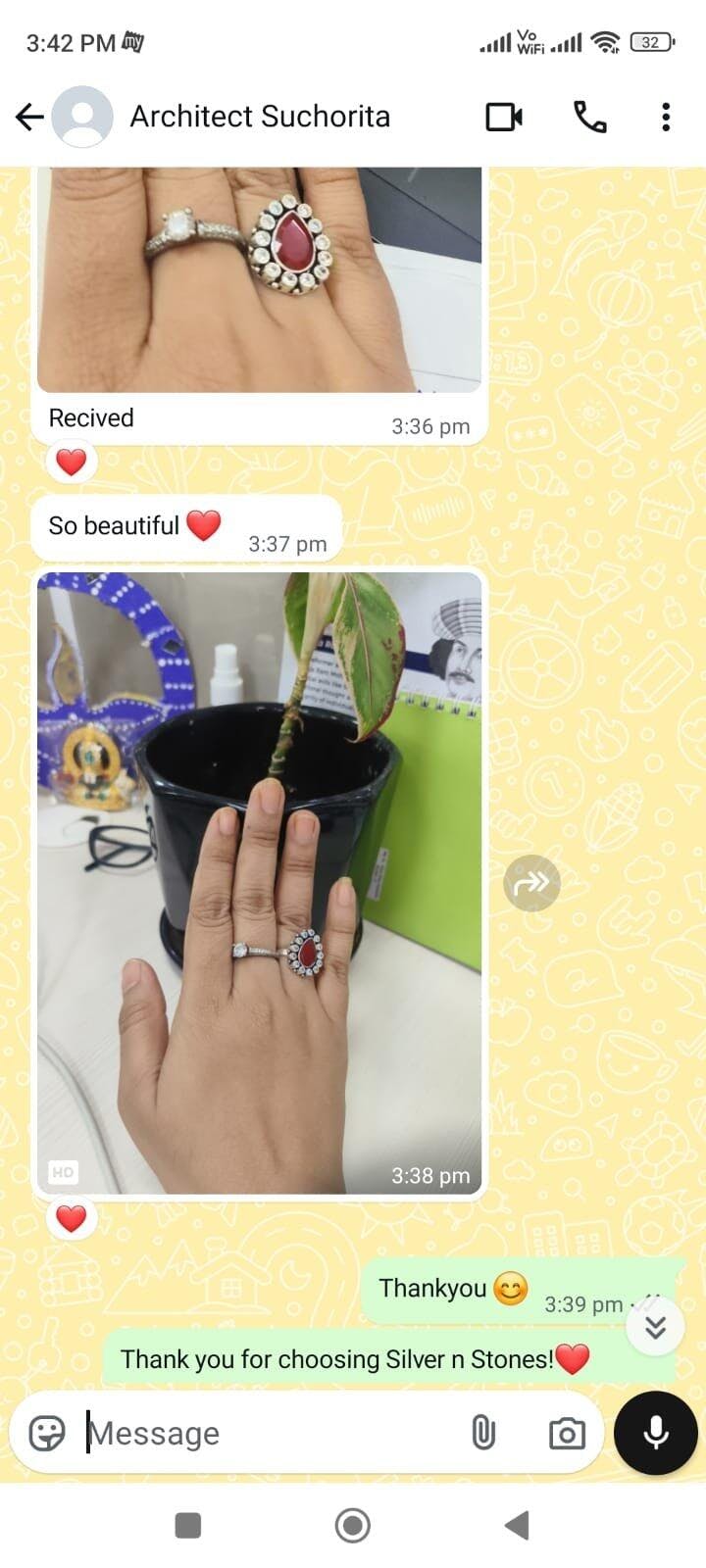
Task: Forward the 3:38 pm photo
Action: point(531,883)
